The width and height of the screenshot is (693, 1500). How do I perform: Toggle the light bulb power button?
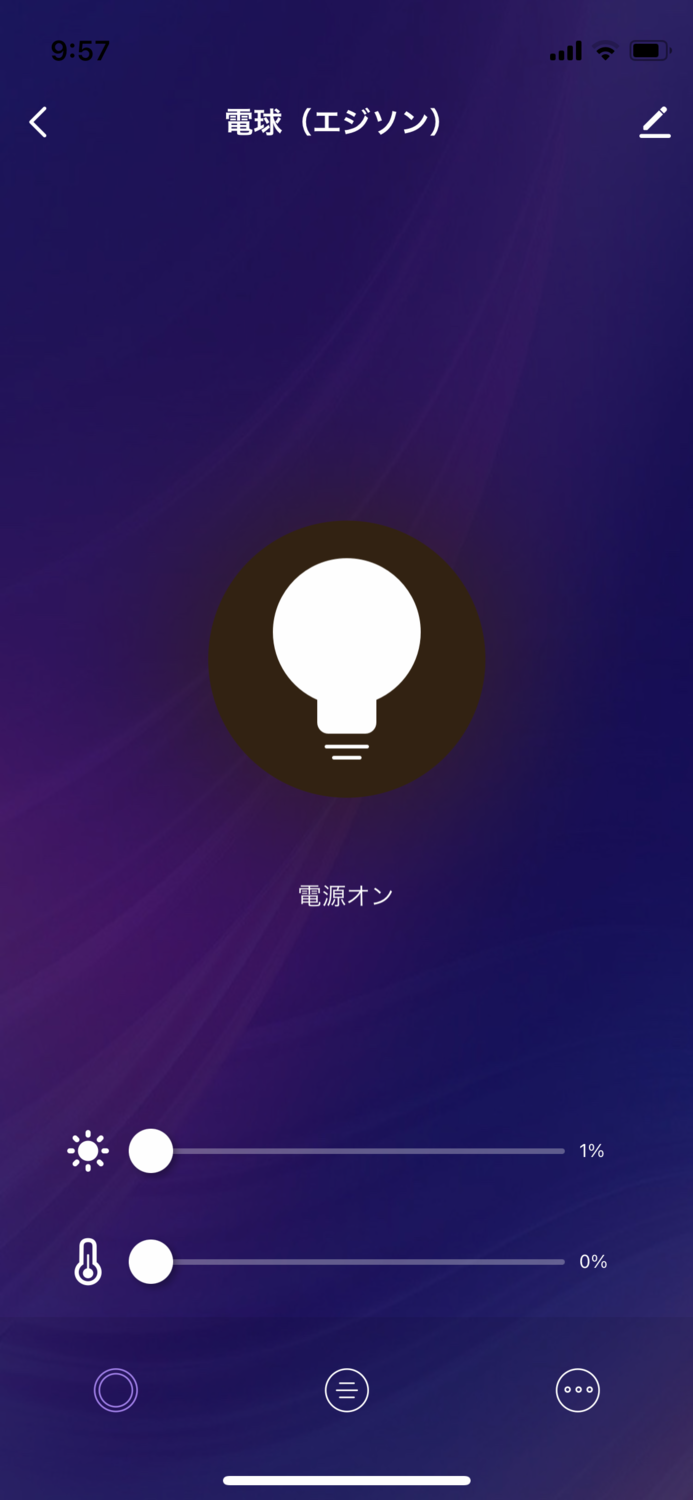(x=347, y=659)
